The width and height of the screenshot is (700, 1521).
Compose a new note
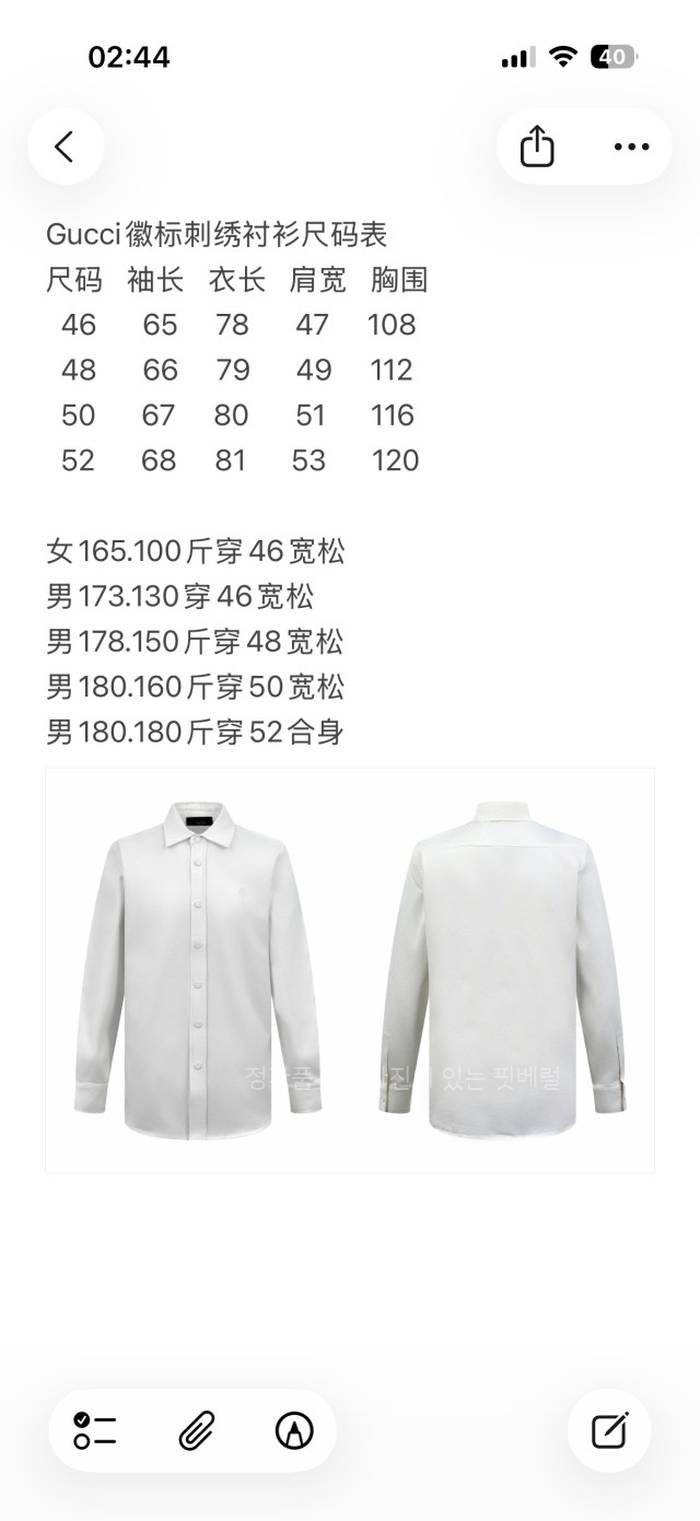point(609,1431)
